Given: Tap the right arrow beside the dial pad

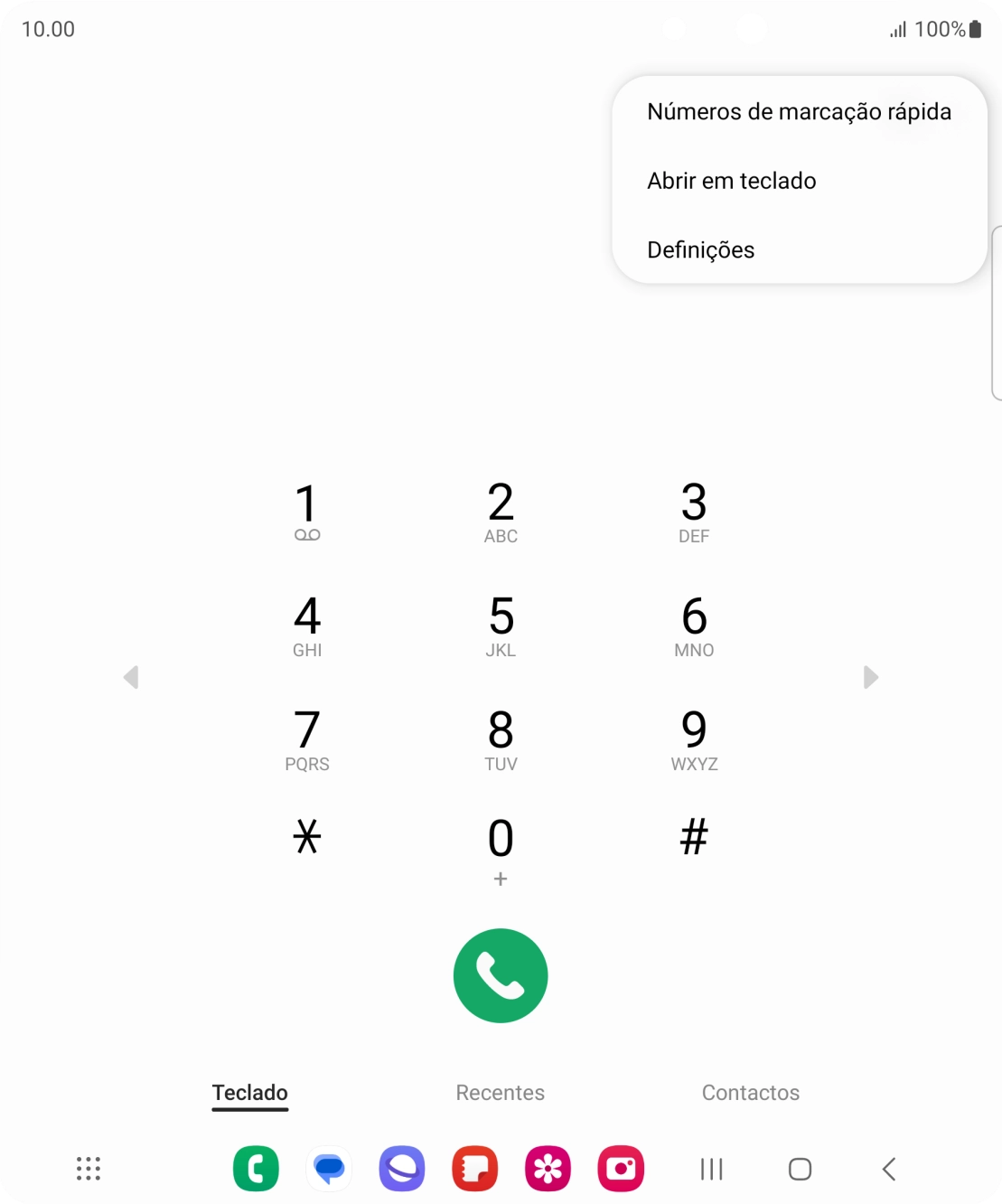Looking at the screenshot, I should click(x=871, y=676).
